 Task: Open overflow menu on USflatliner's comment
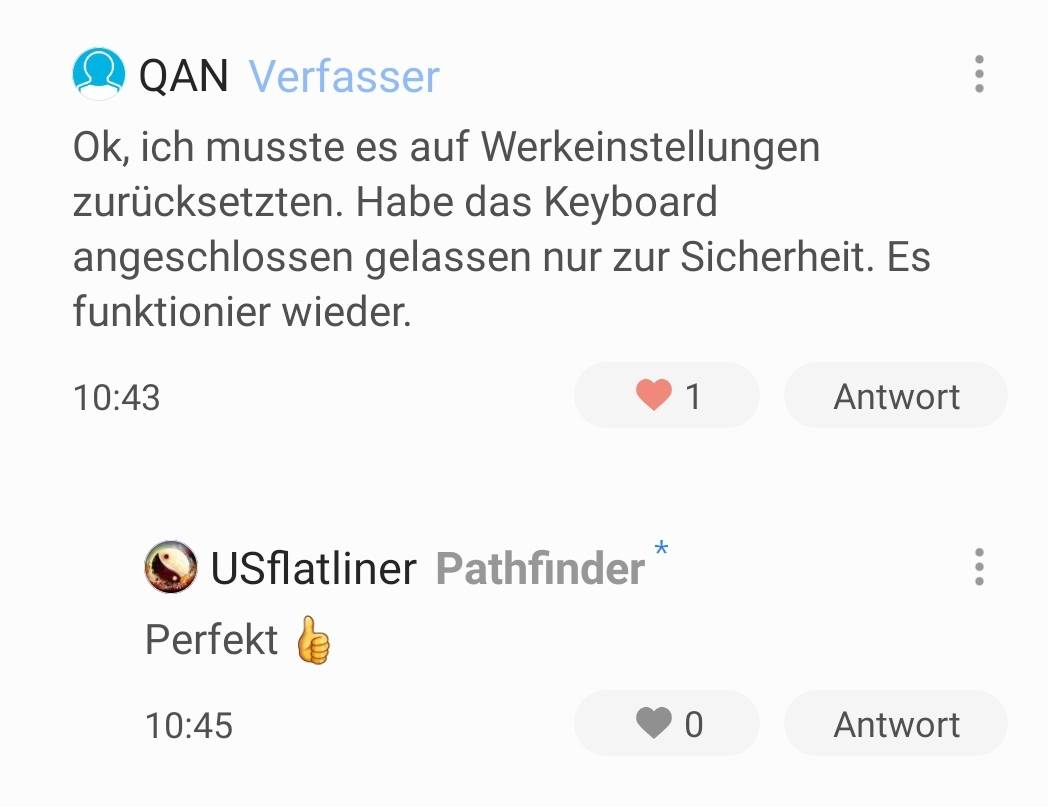coord(978,567)
